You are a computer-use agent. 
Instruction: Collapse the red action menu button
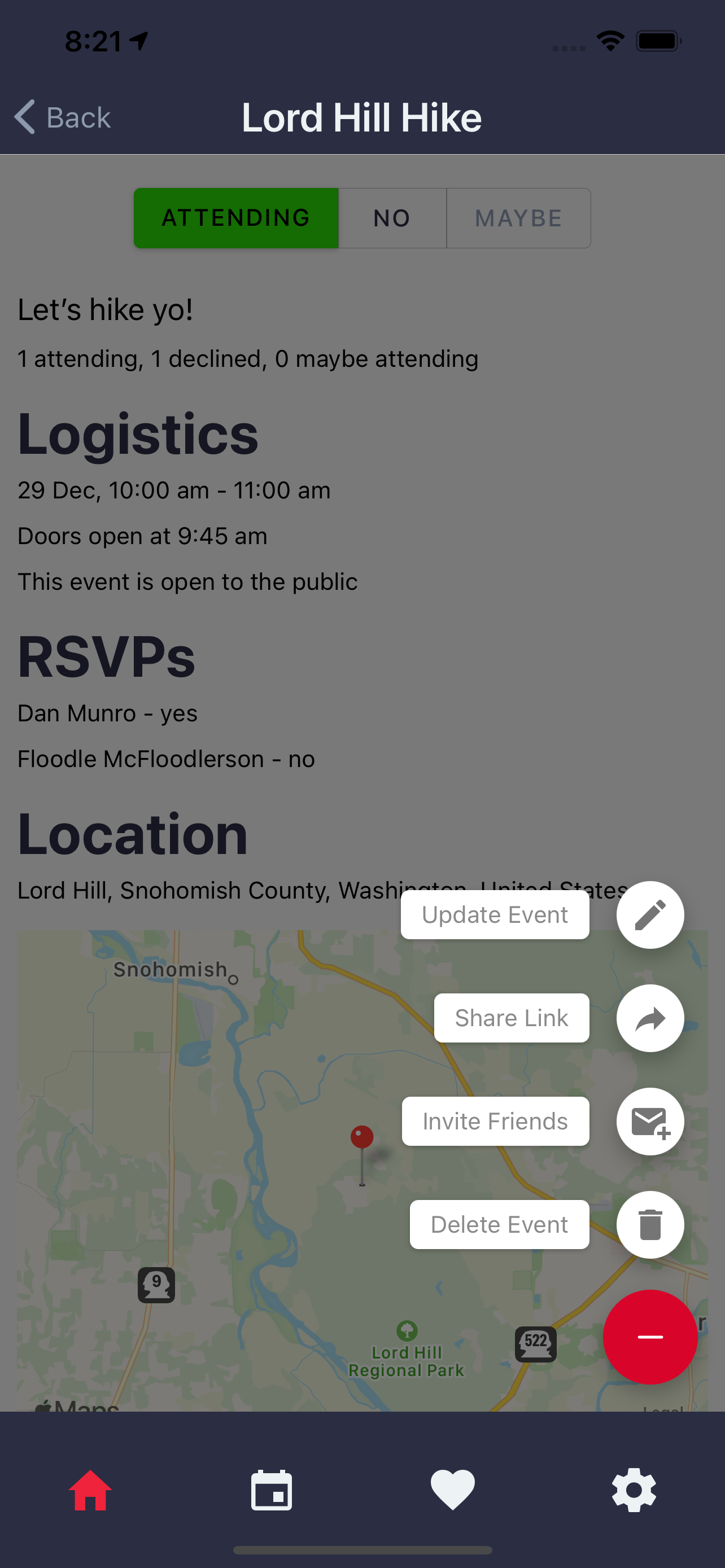pos(650,1337)
